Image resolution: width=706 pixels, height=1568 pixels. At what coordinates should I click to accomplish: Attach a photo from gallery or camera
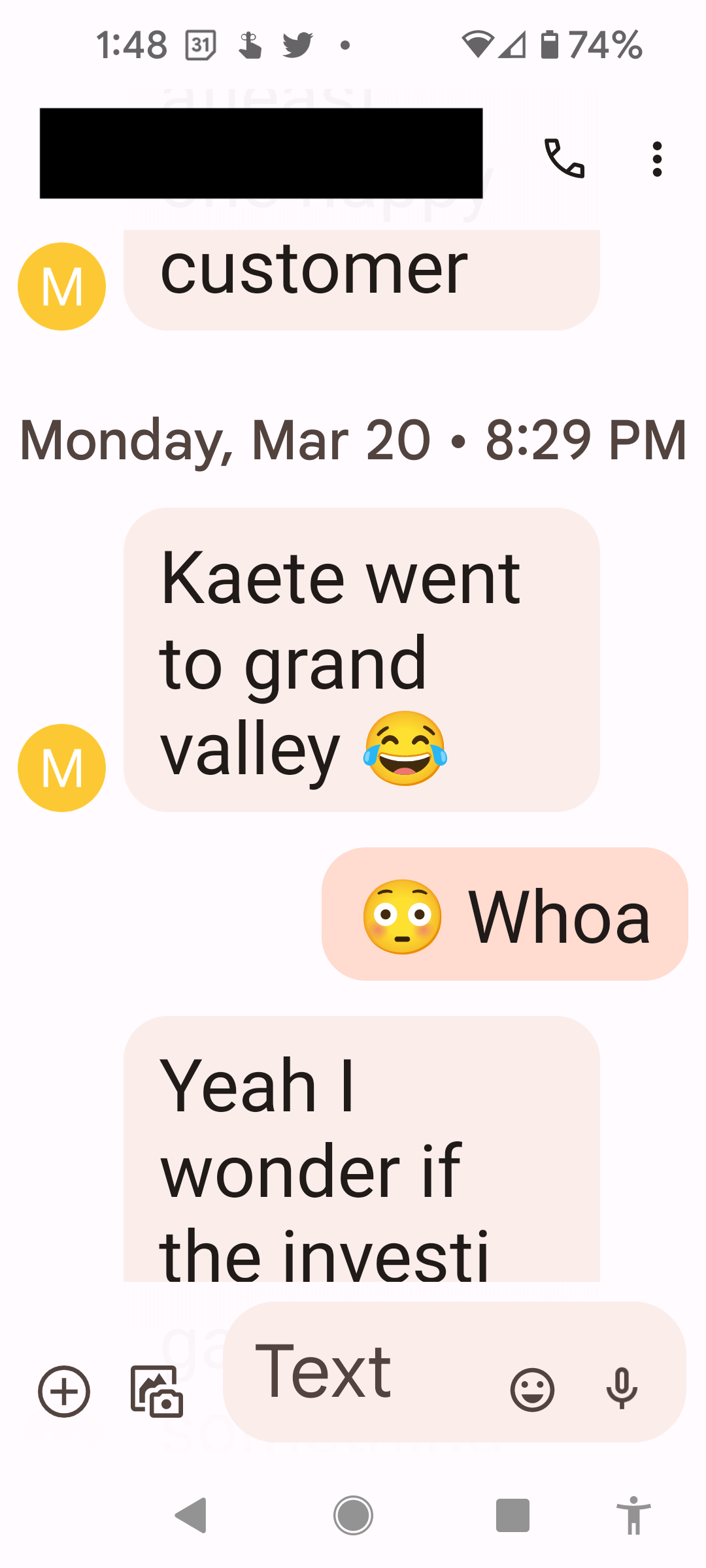coord(157,1391)
